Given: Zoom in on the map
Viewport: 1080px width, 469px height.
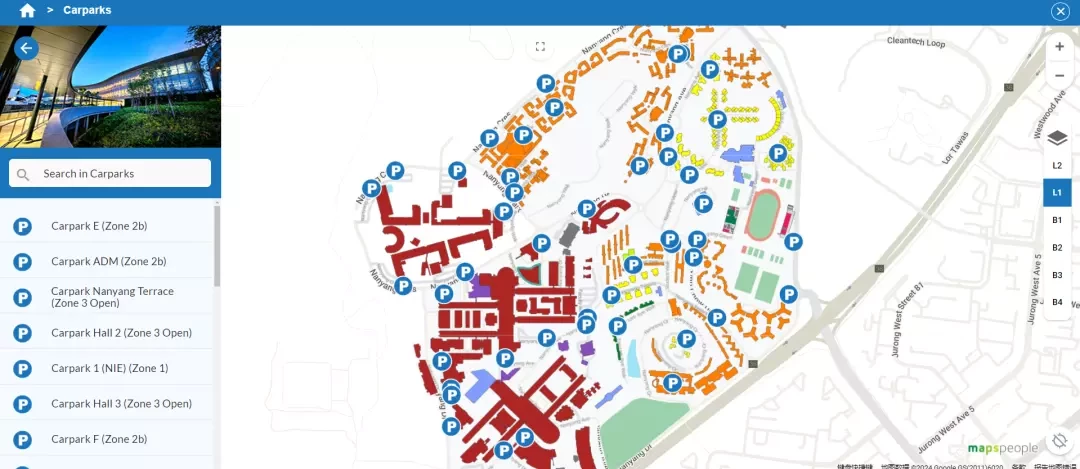Looking at the screenshot, I should (x=1059, y=47).
